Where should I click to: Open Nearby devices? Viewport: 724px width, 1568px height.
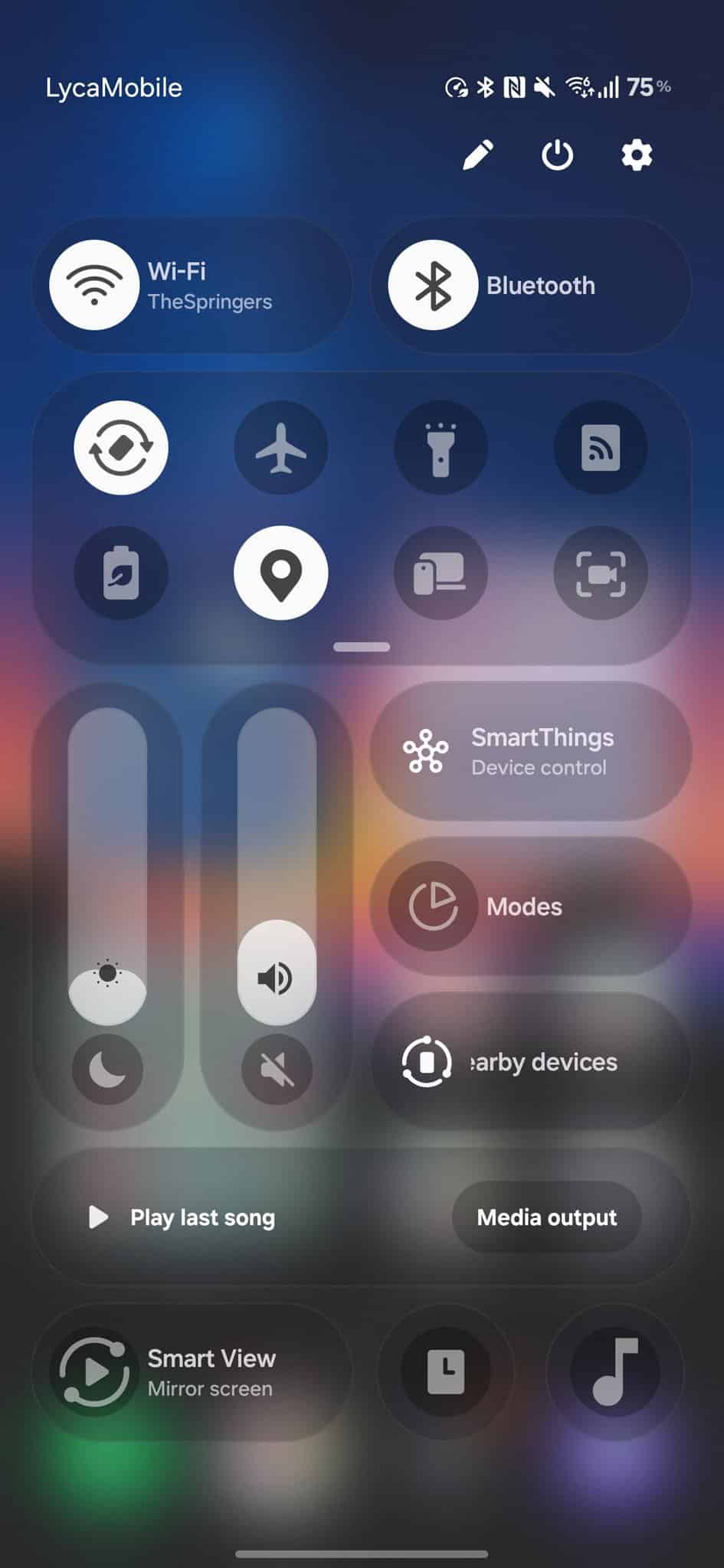tap(530, 1062)
